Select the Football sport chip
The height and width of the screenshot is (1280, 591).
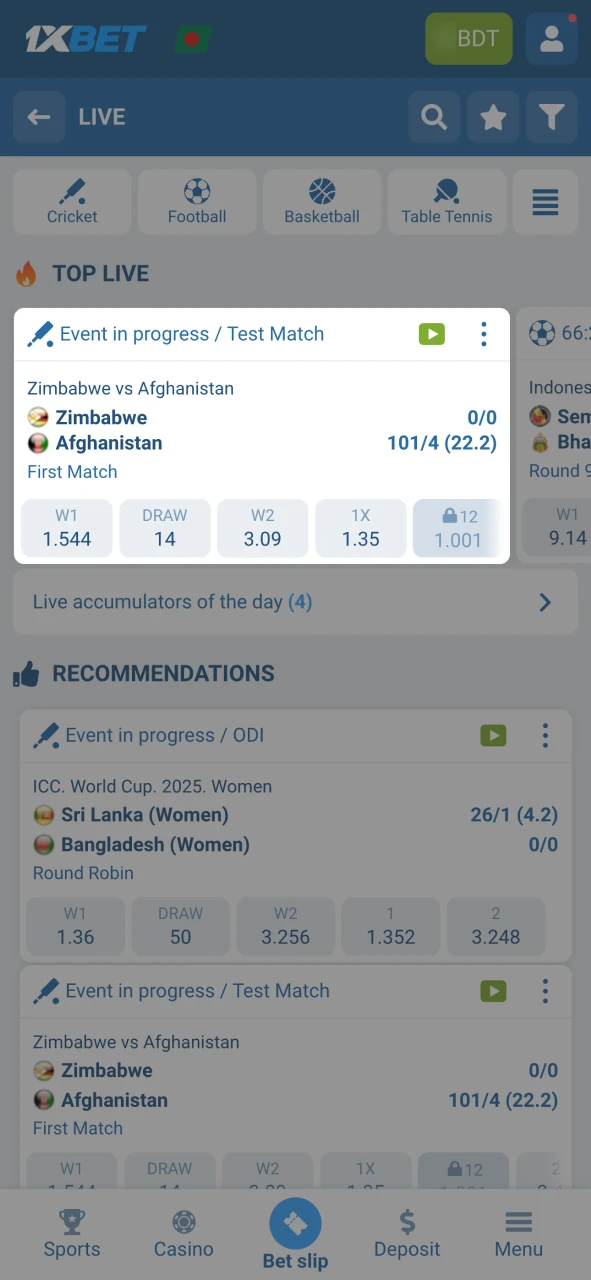click(x=197, y=202)
